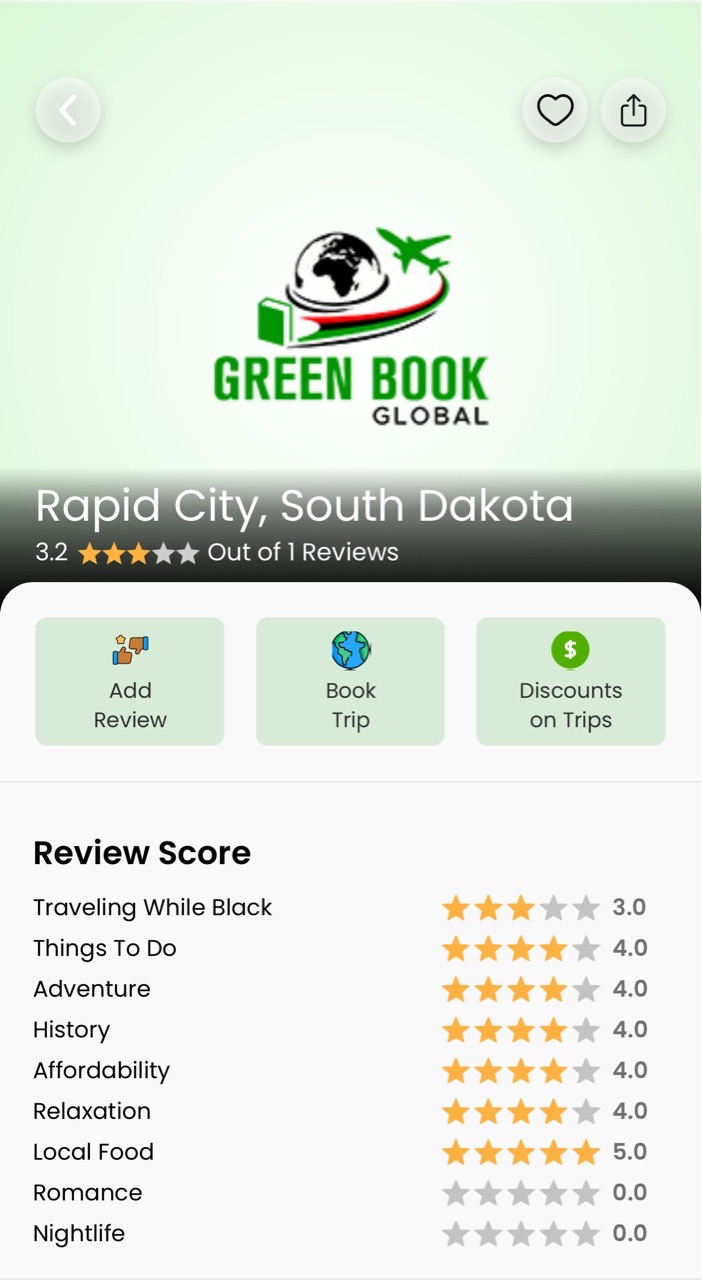View Discounts on Trips
Screen dimensions: 702x1280
[570, 681]
